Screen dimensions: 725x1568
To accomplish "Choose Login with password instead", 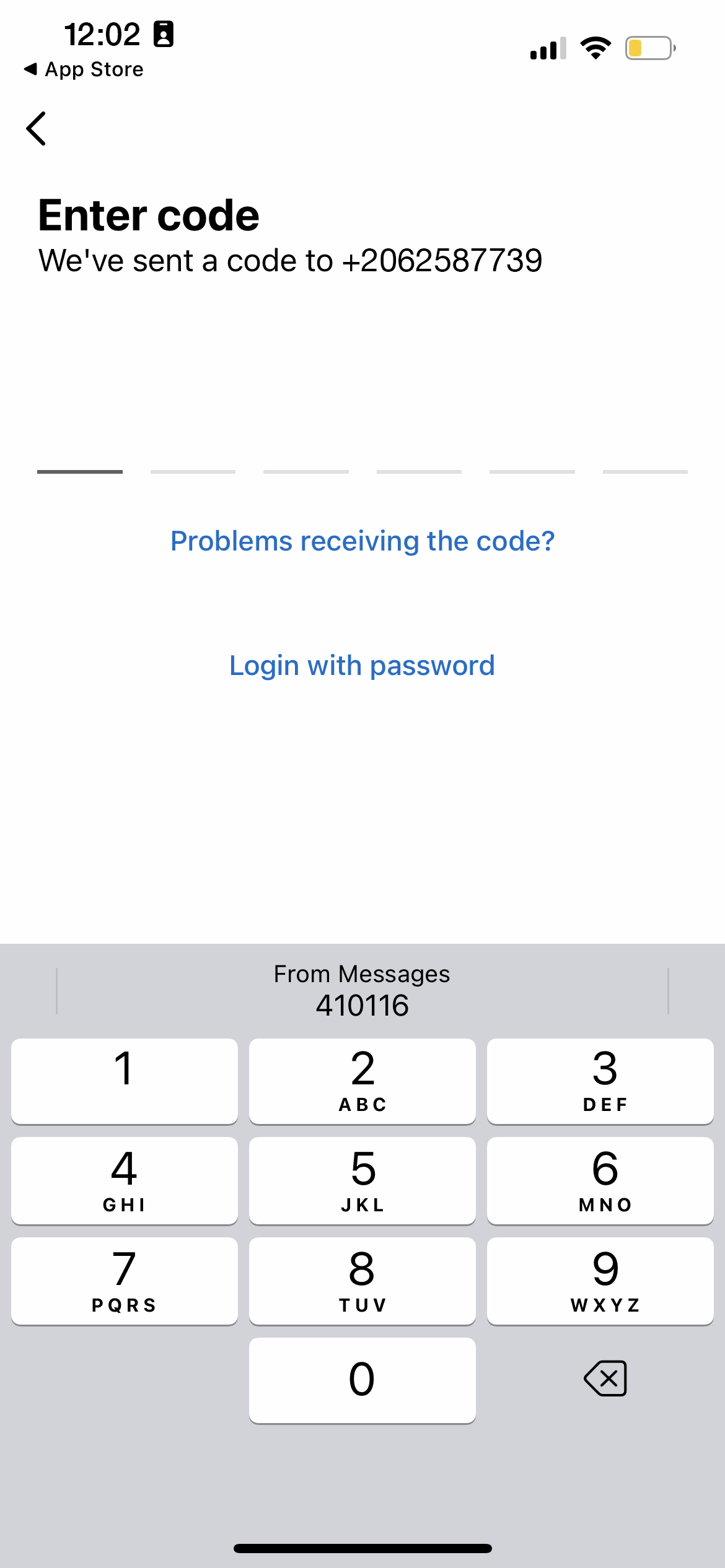I will (362, 666).
